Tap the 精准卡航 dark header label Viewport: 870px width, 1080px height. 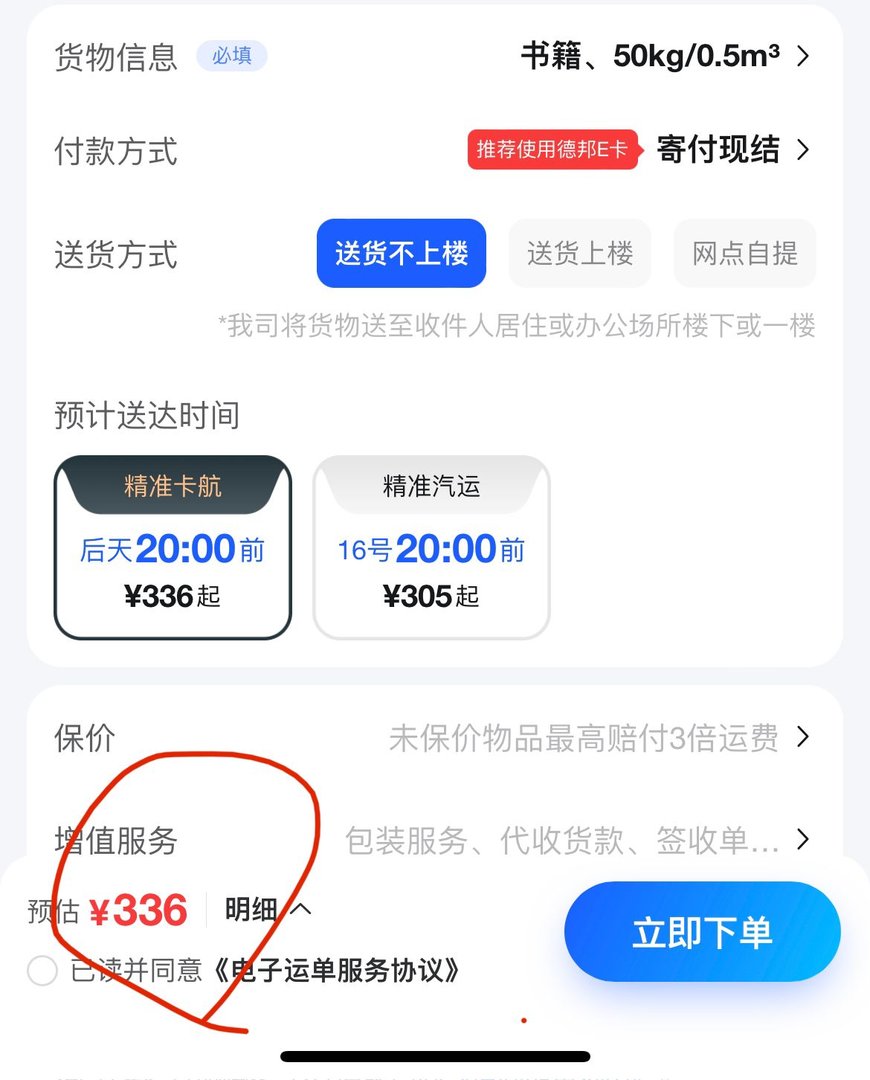pos(172,487)
